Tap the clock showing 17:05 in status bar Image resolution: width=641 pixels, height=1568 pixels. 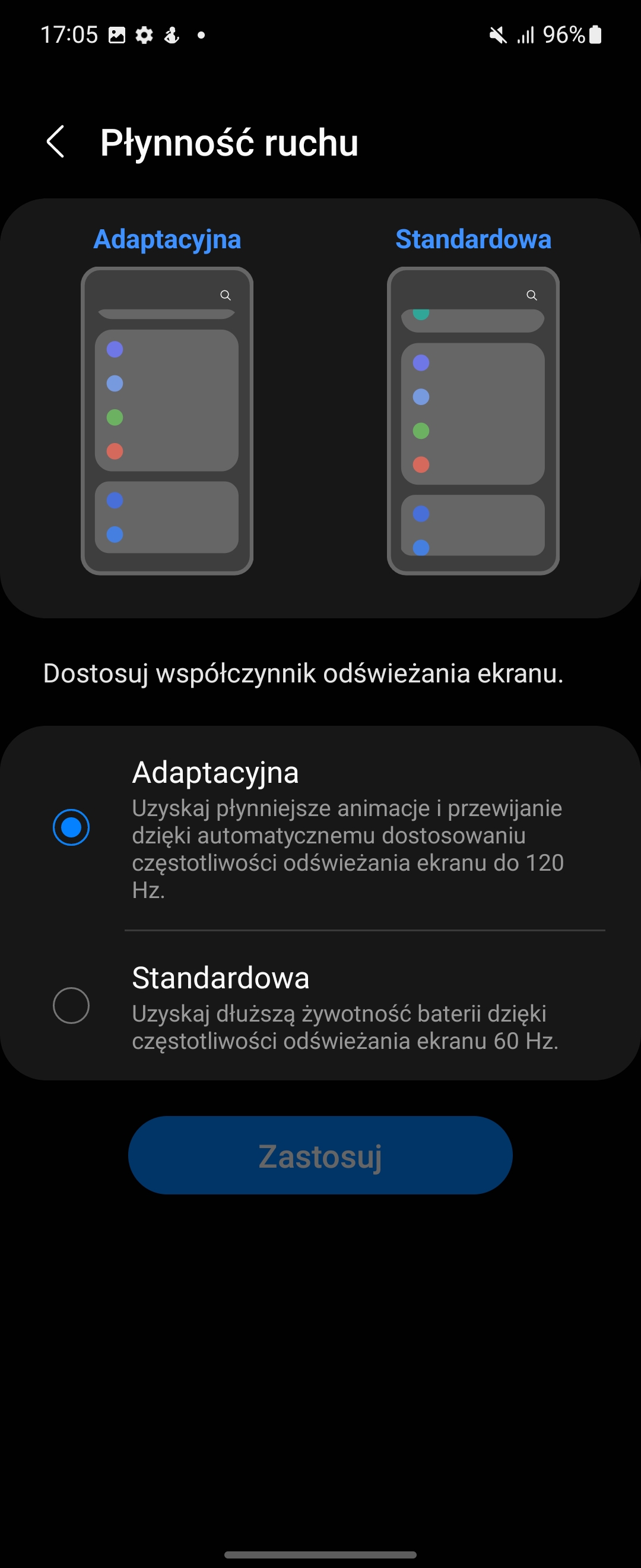70,34
